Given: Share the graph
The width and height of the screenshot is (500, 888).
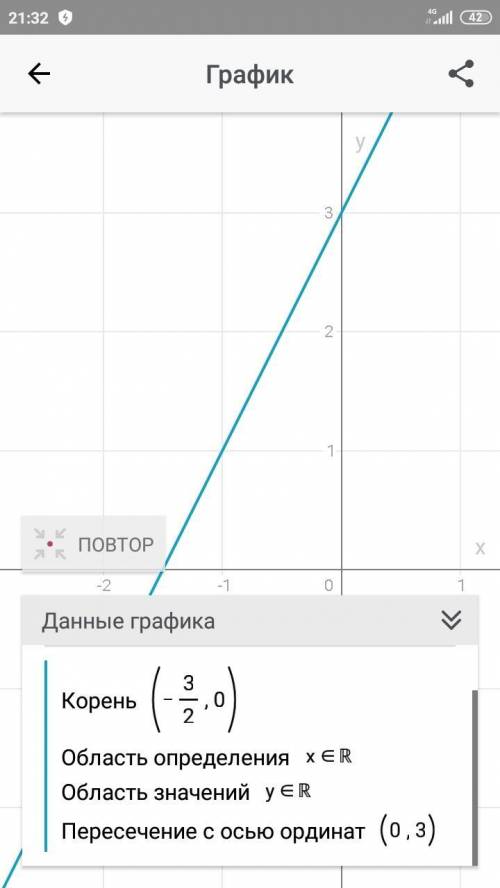Looking at the screenshot, I should [461, 74].
